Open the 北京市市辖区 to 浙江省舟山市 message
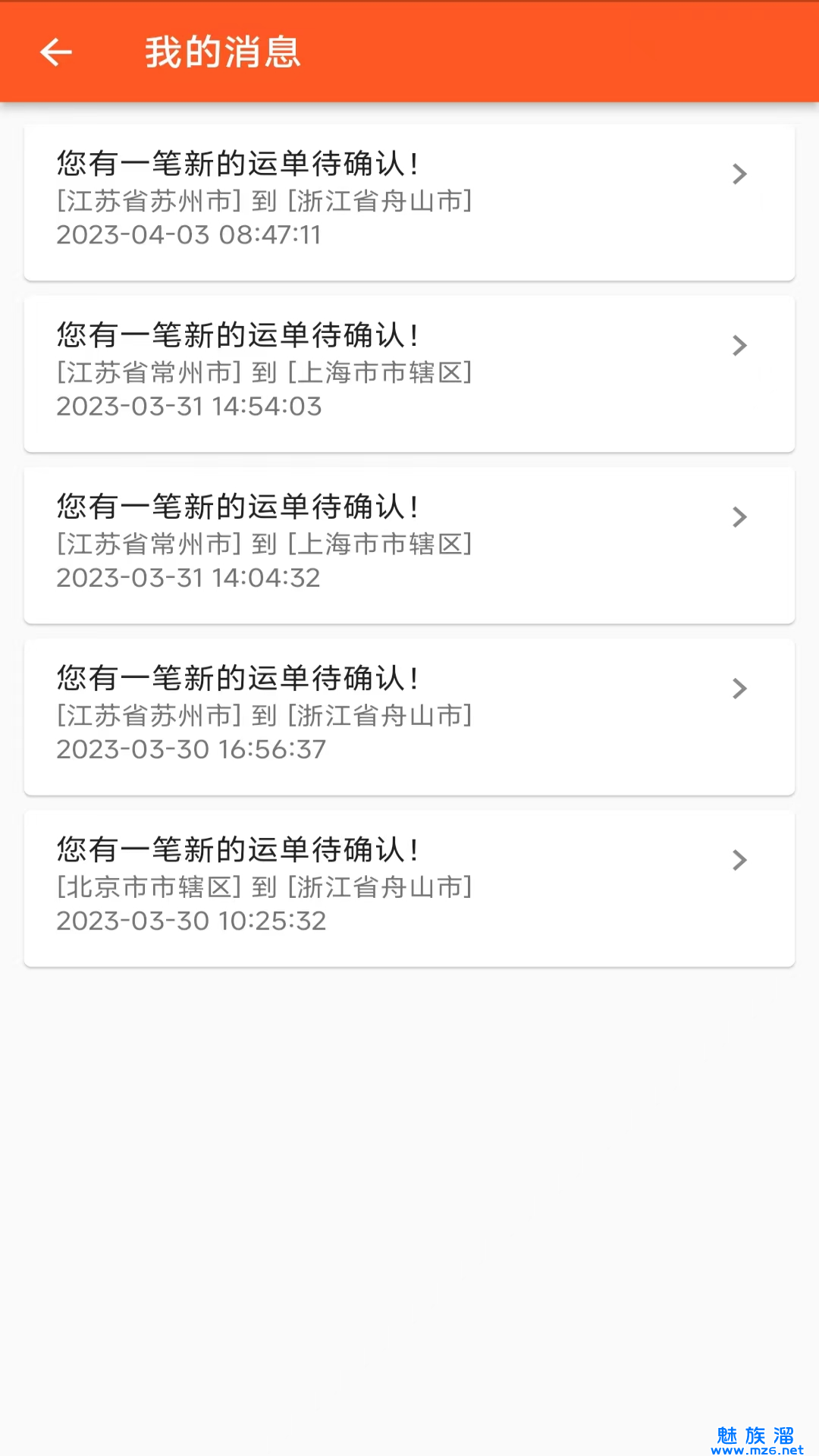 409,888
